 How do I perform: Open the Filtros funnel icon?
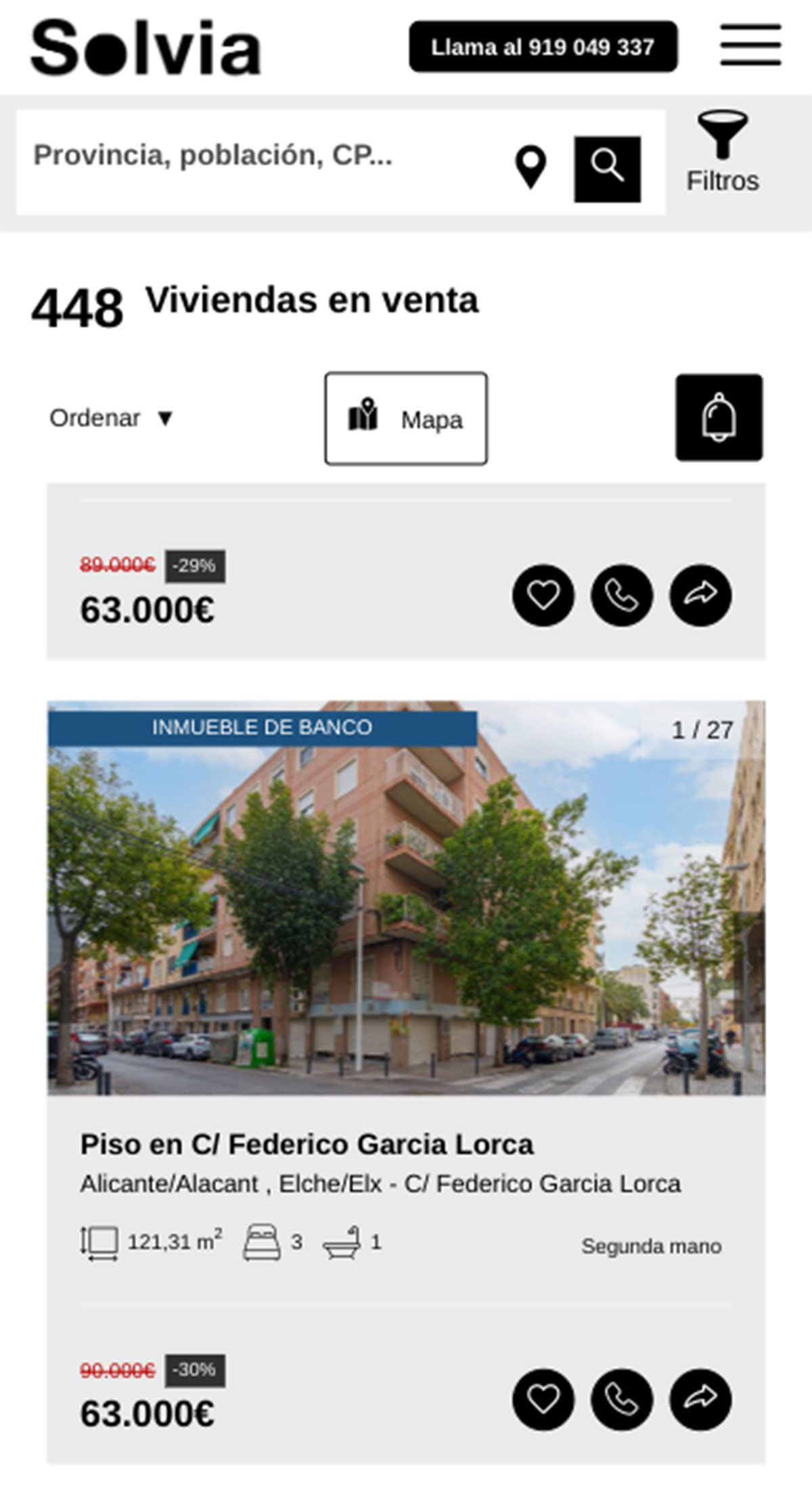pos(724,135)
